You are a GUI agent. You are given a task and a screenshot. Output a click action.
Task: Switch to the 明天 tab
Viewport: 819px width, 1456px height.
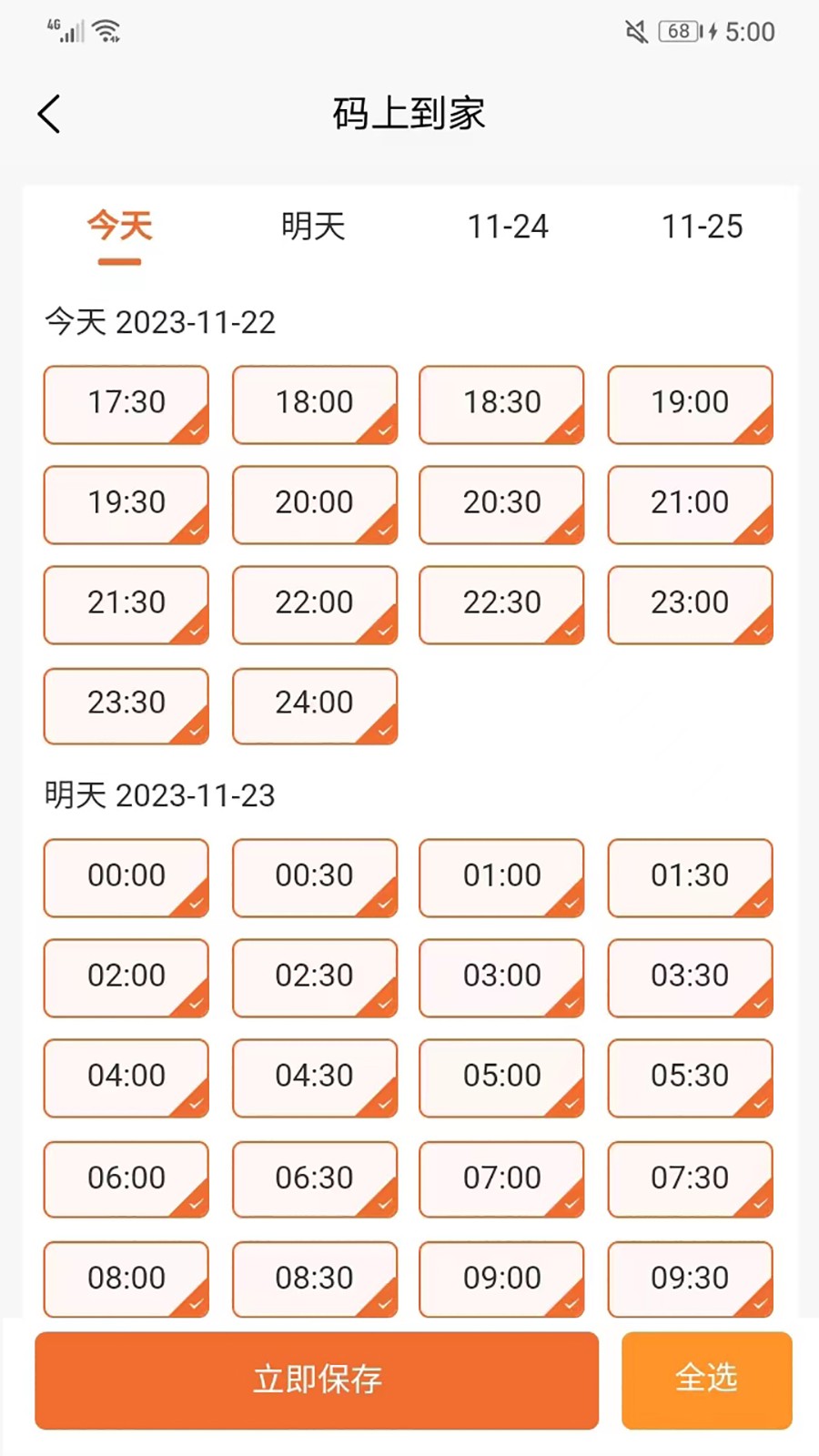pyautogui.click(x=314, y=227)
